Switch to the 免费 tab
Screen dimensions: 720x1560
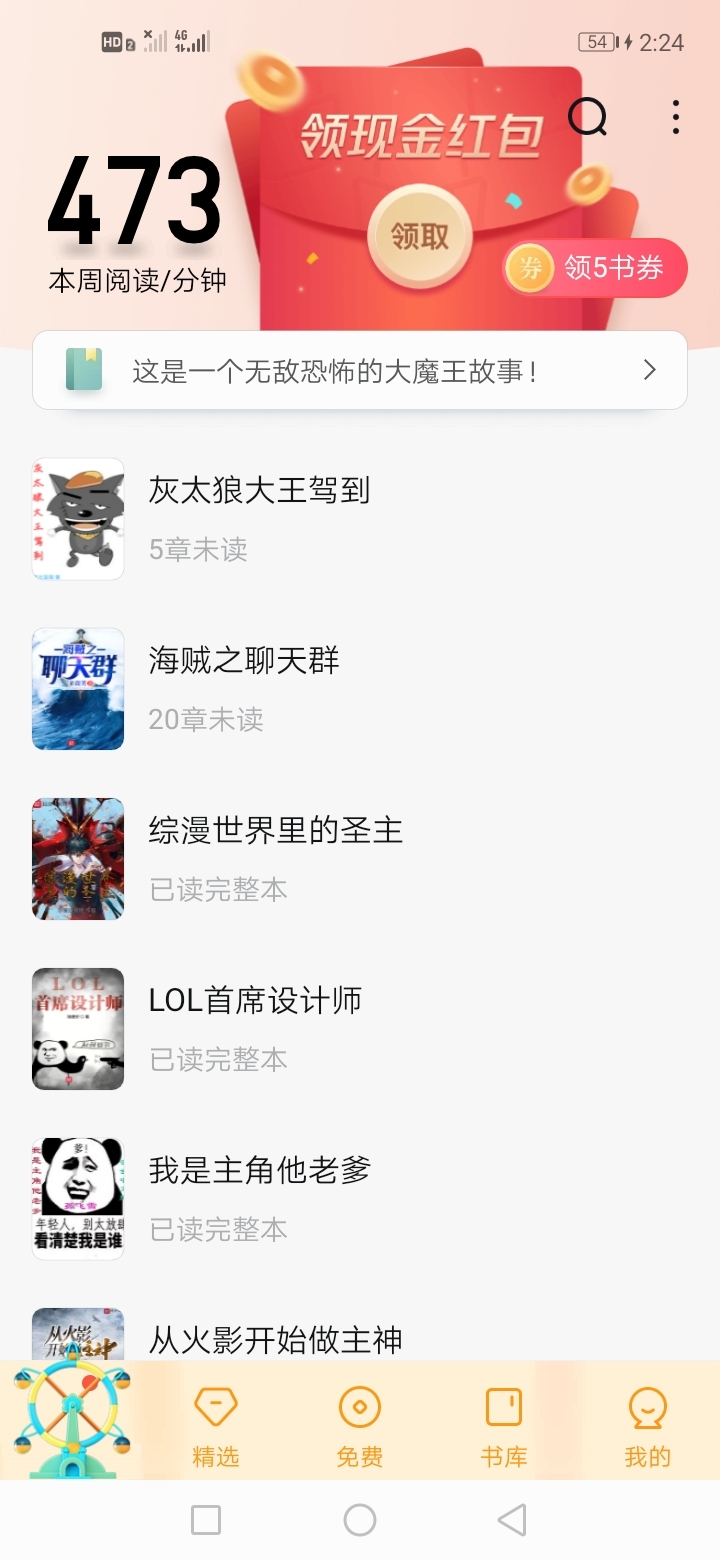point(360,1427)
